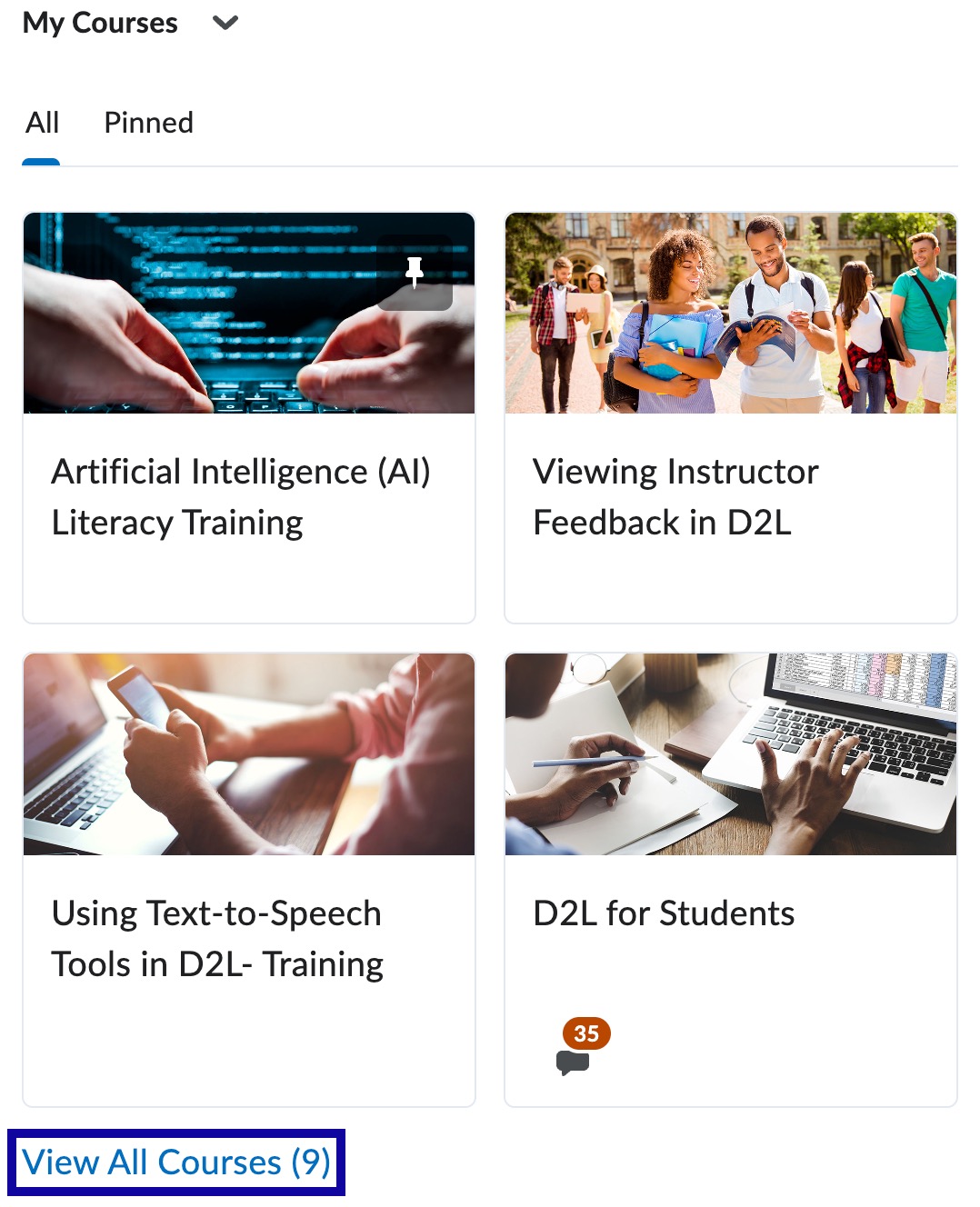Click the laptop and notebook course image
Viewport: 980px width, 1207px height.
(x=731, y=754)
